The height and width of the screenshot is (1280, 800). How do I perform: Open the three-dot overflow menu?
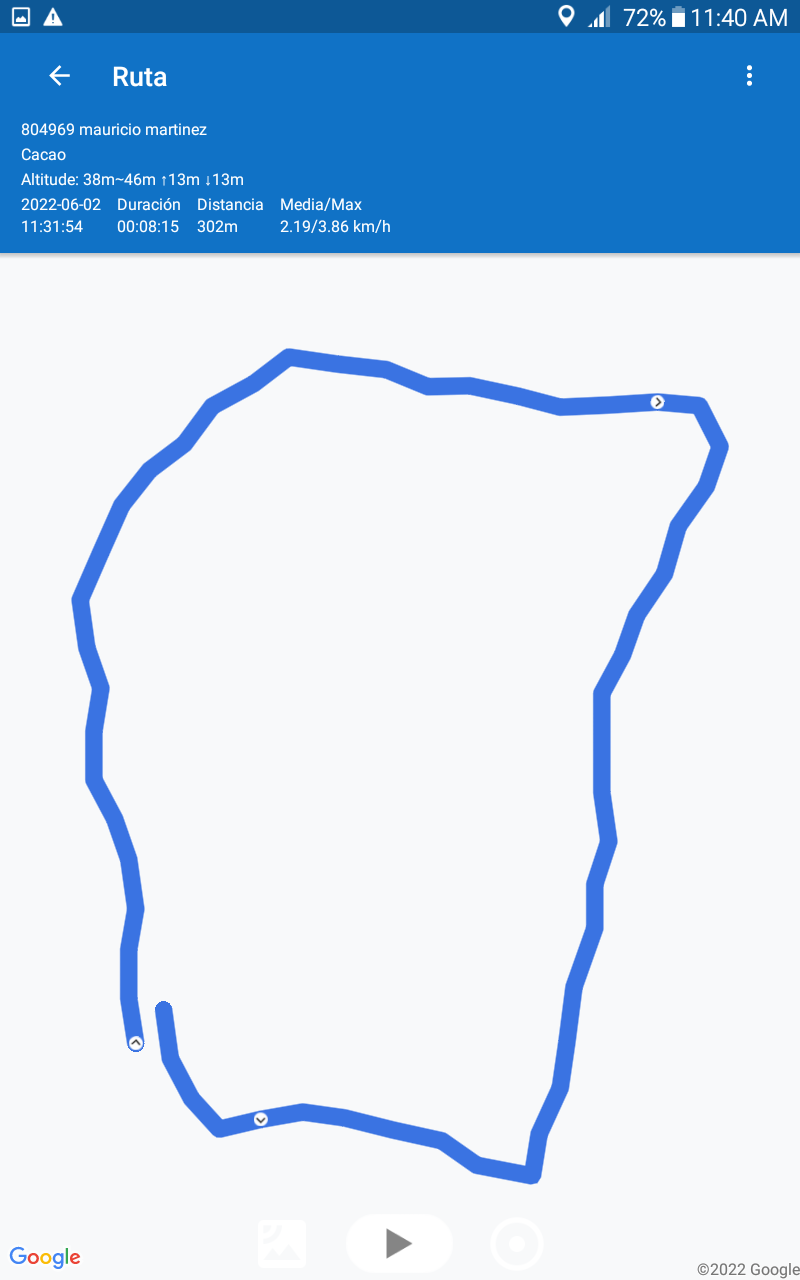point(749,76)
